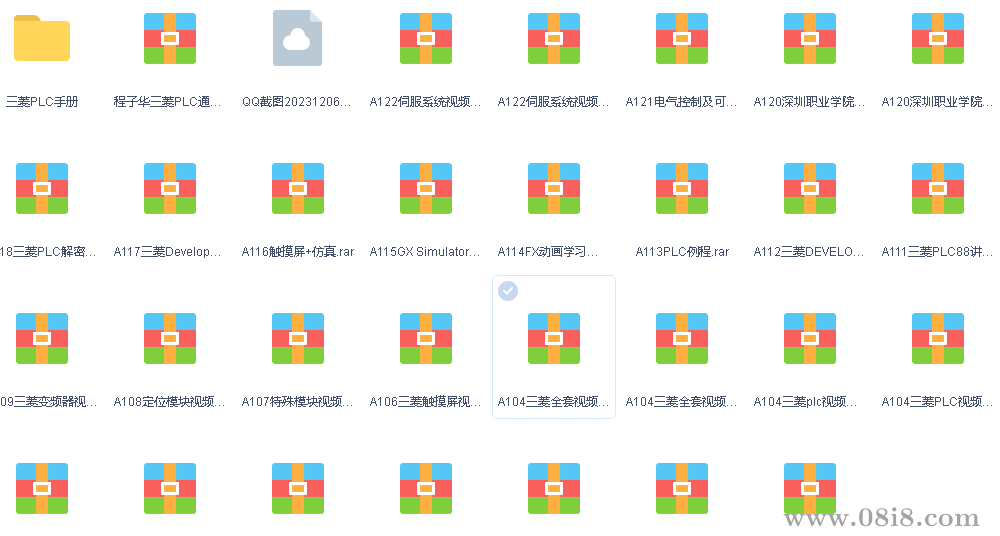Open A113PLC例程.rar
This screenshot has height=536, width=1000.
point(682,189)
